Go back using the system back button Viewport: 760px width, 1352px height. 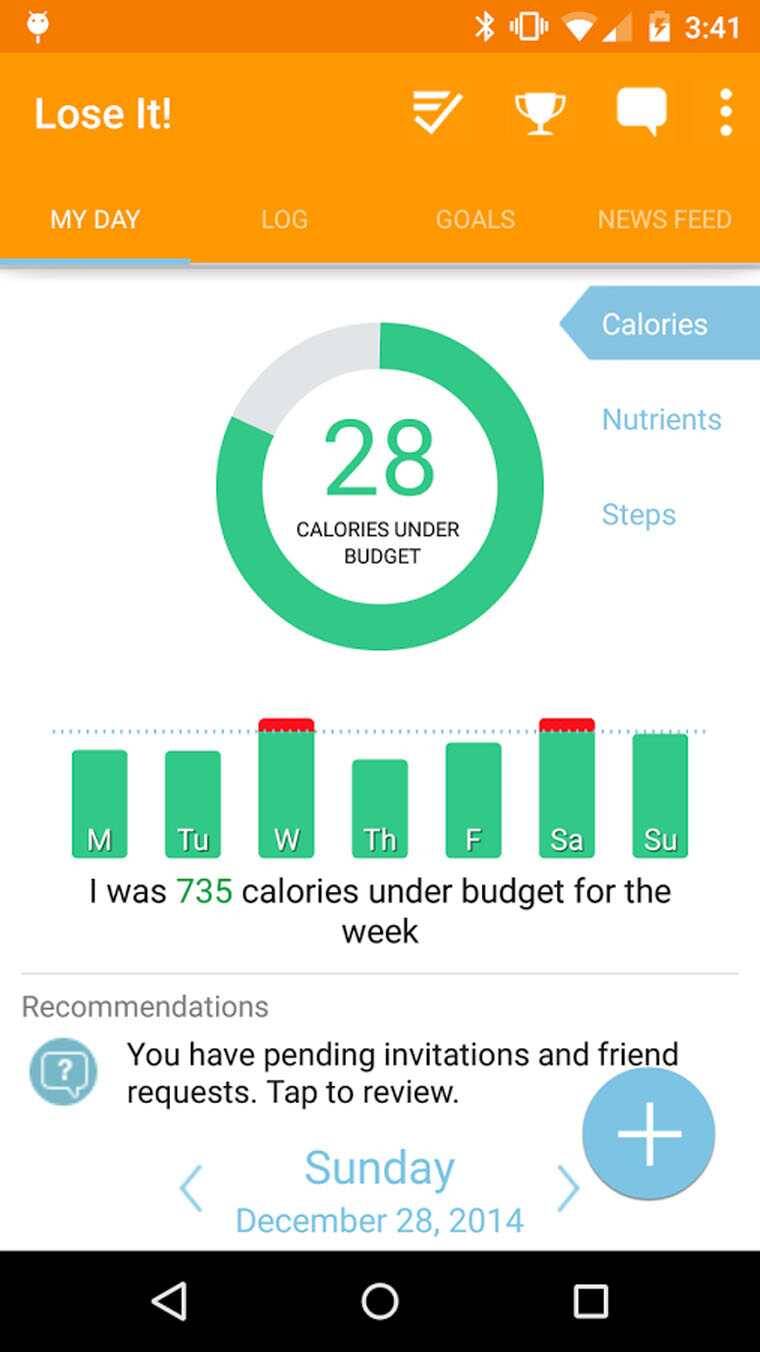(169, 1301)
